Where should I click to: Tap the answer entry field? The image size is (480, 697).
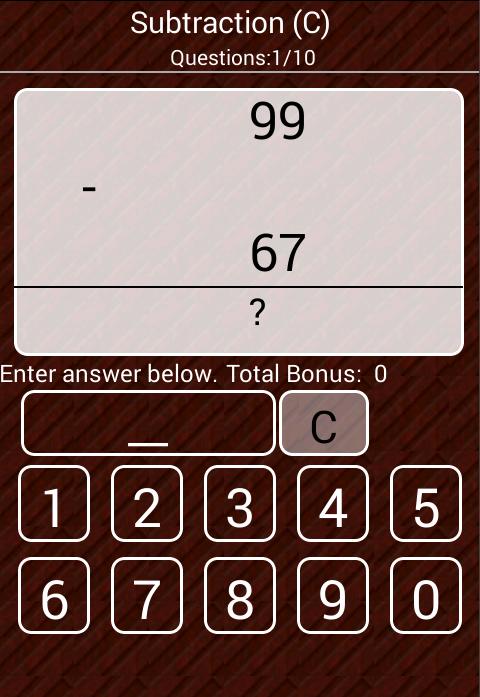[148, 423]
